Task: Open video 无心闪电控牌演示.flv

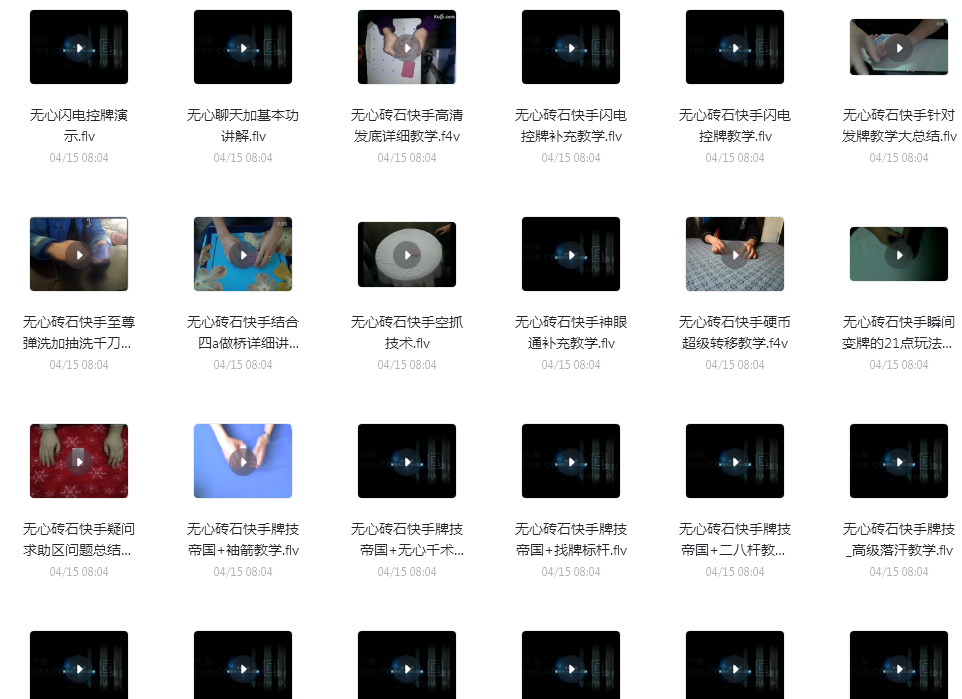Action: click(x=79, y=47)
